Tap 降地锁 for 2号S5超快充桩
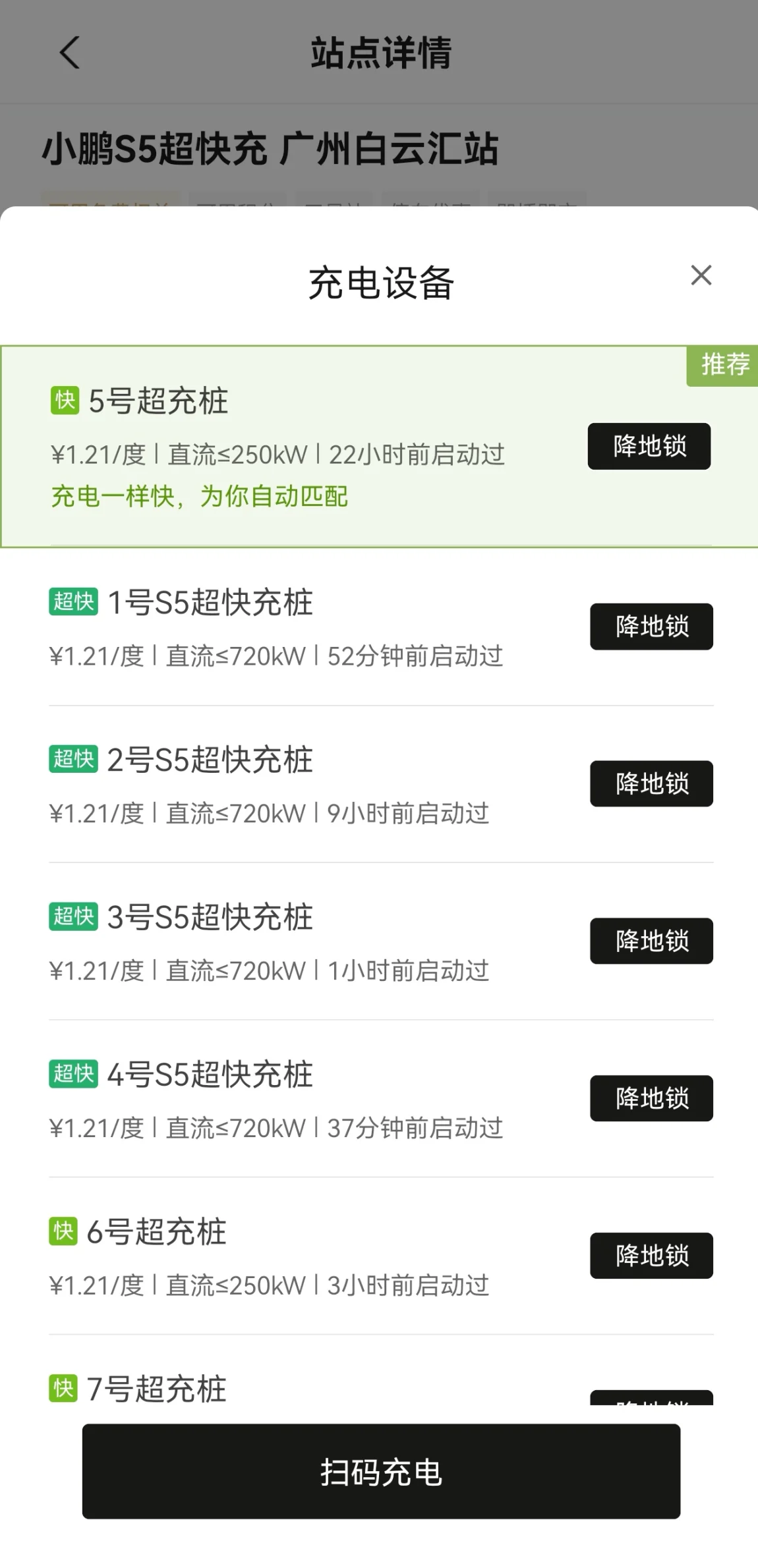This screenshot has width=758, height=1568. point(651,784)
